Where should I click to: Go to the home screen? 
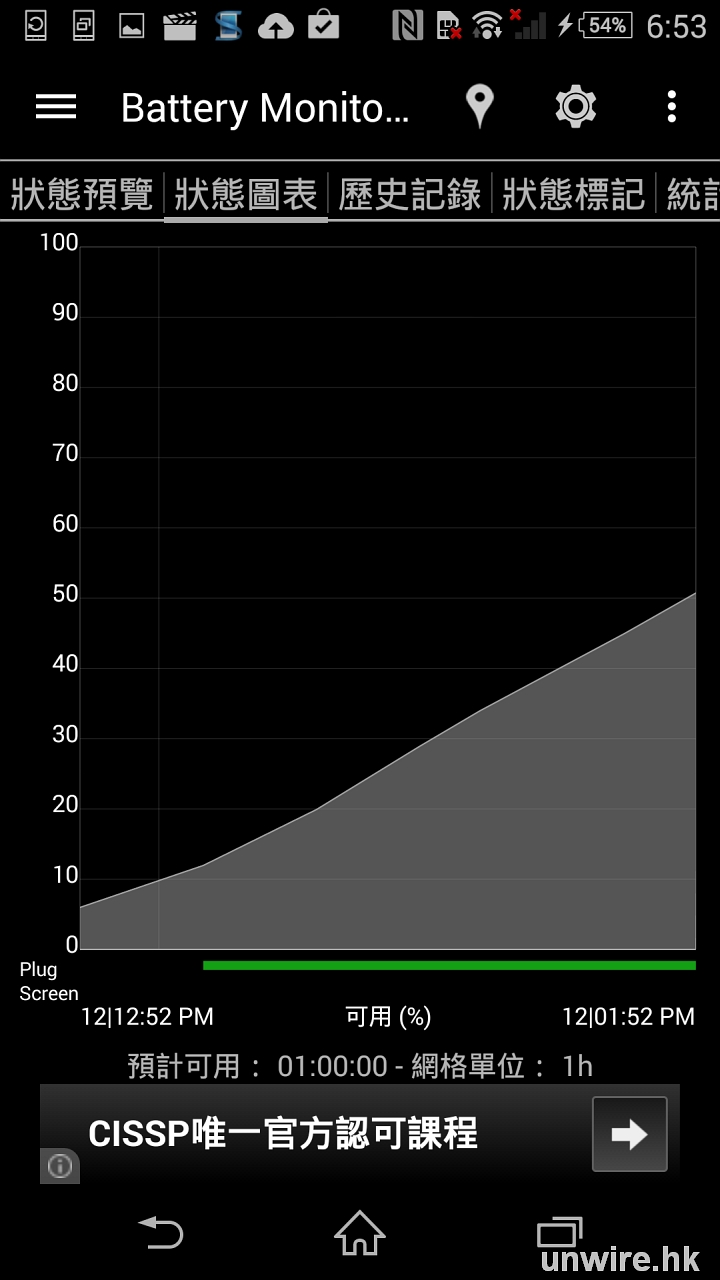pos(360,1233)
